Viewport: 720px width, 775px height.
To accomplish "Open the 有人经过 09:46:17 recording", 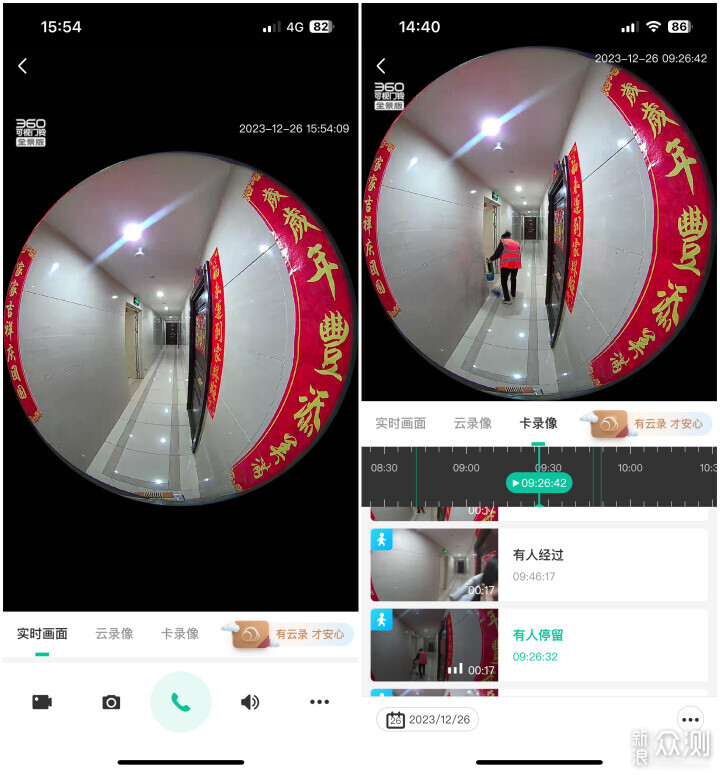I will coord(540,565).
